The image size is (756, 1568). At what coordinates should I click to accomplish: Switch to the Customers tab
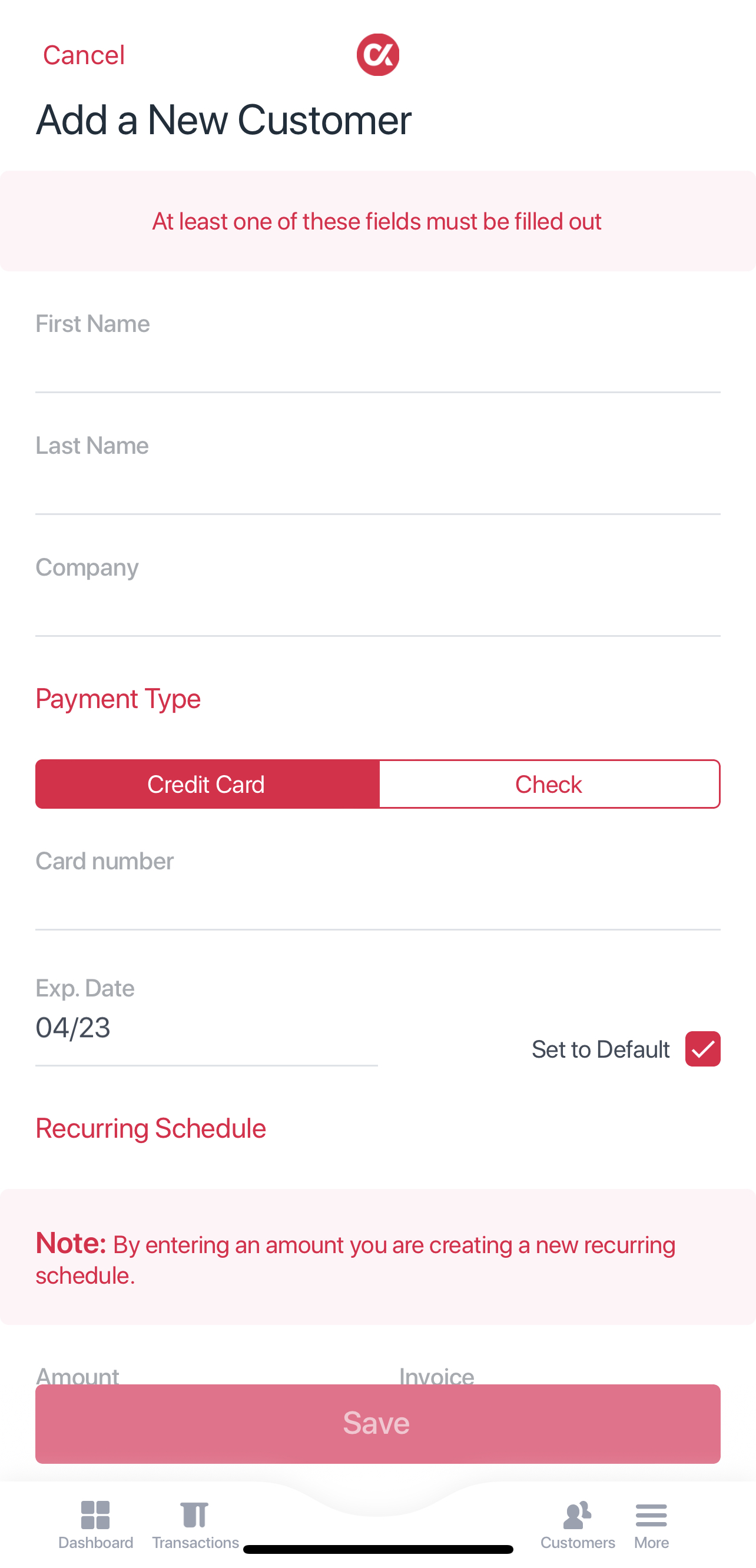577,1524
